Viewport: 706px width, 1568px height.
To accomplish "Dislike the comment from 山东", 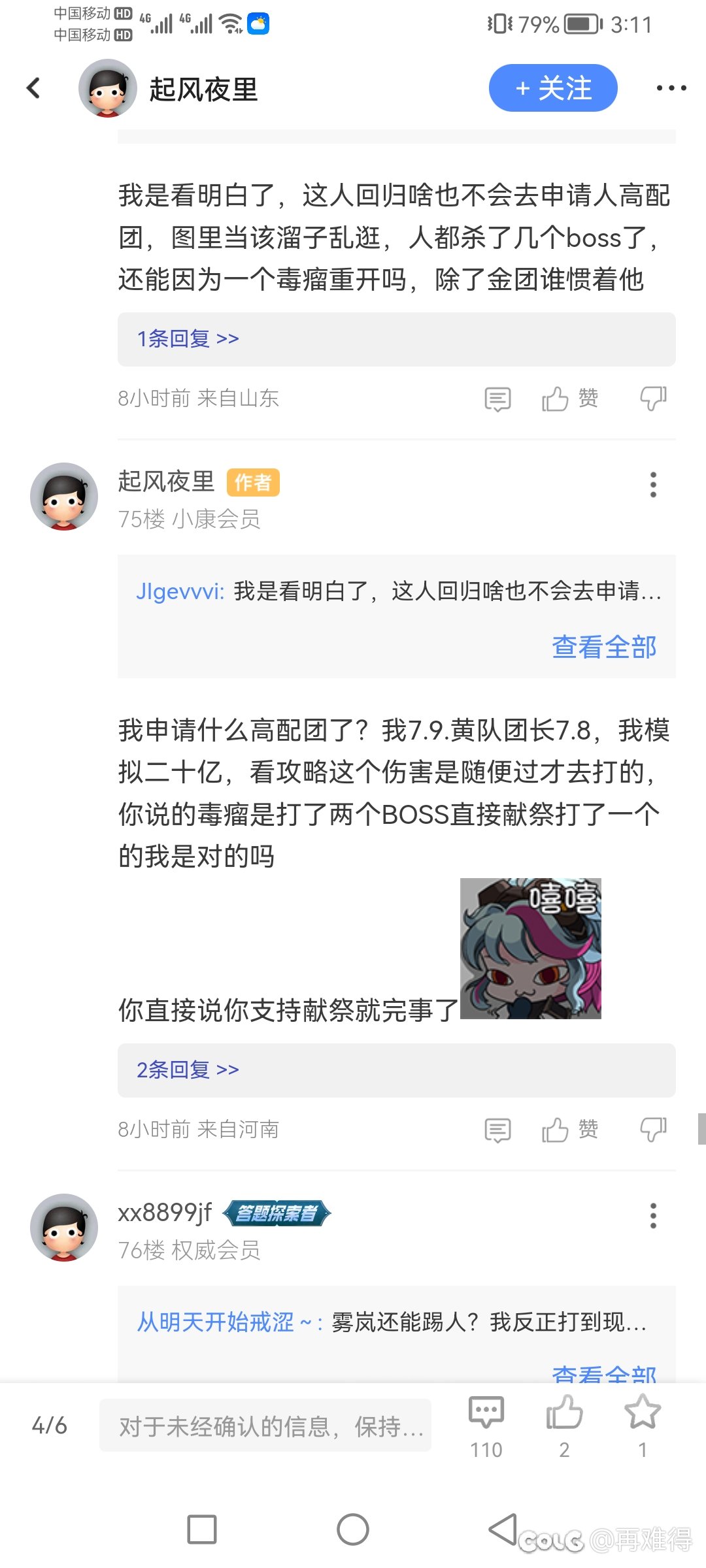I will pyautogui.click(x=652, y=399).
